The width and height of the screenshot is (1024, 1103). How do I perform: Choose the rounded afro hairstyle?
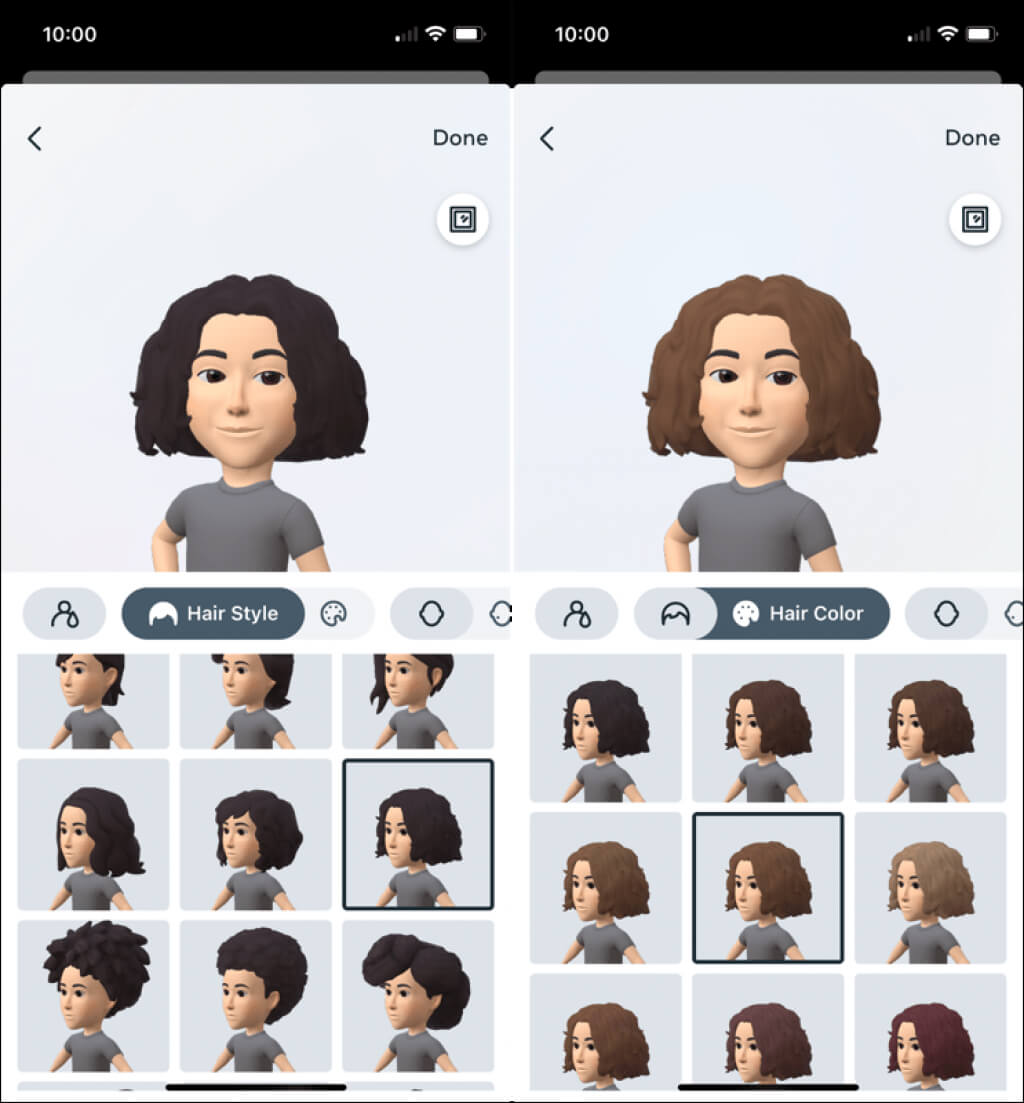point(256,996)
